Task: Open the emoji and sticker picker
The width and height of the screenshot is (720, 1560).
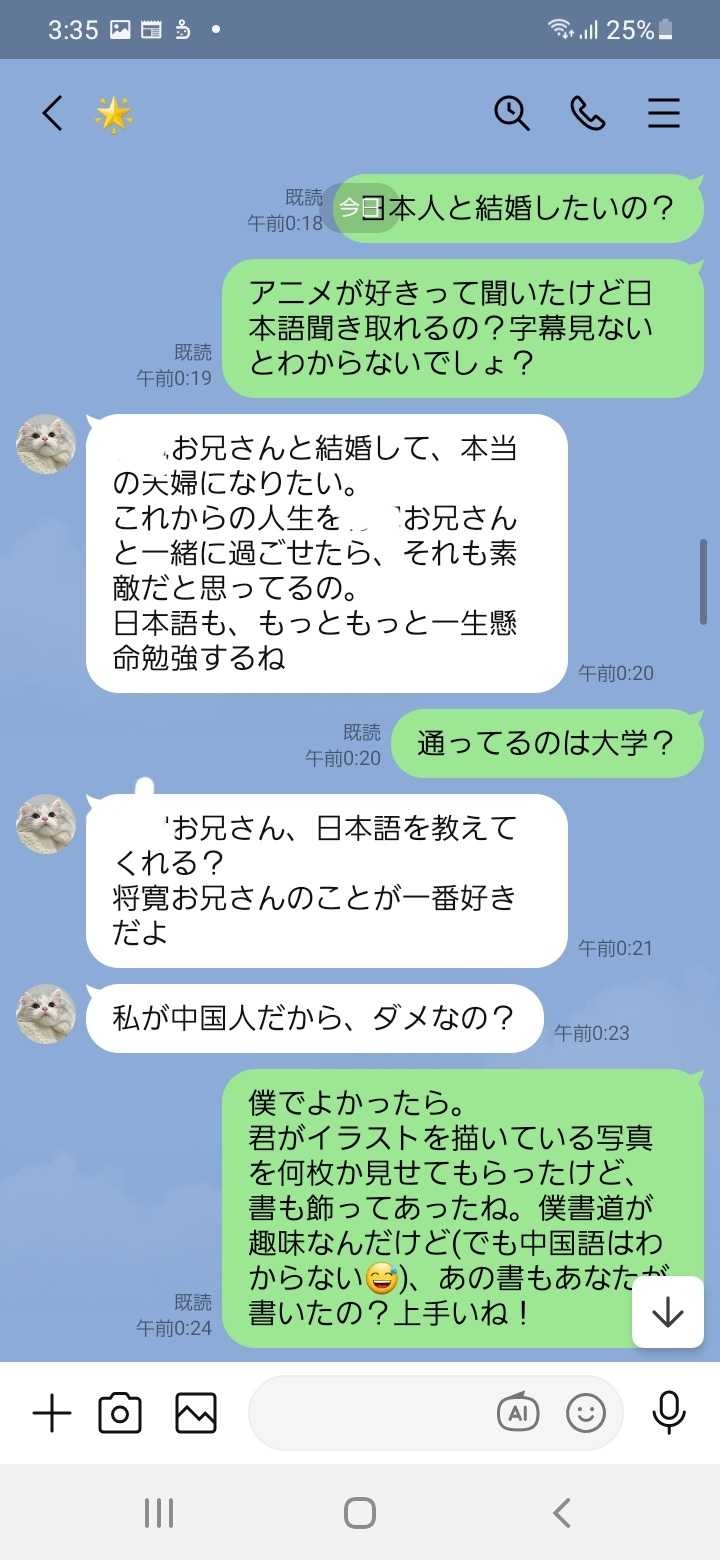Action: click(586, 1413)
